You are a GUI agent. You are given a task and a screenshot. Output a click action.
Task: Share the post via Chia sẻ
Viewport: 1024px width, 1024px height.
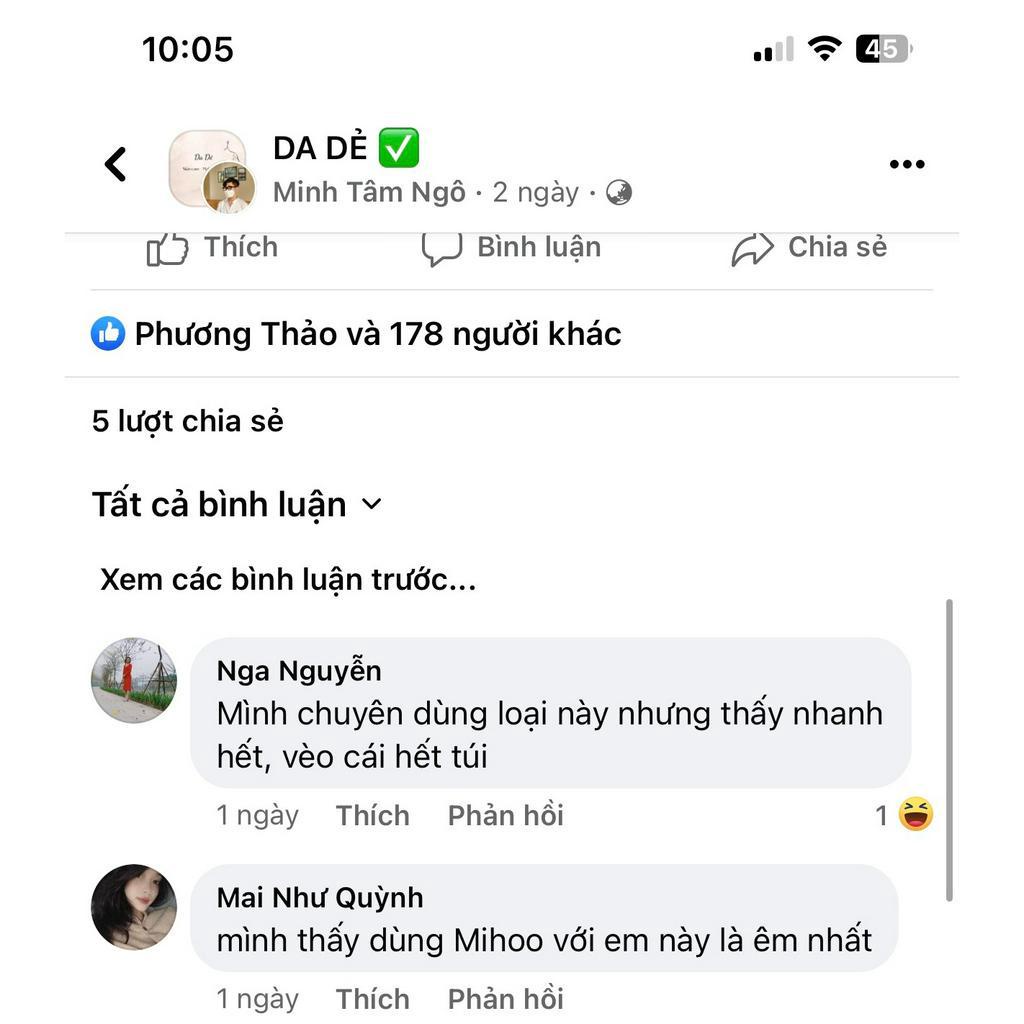809,248
